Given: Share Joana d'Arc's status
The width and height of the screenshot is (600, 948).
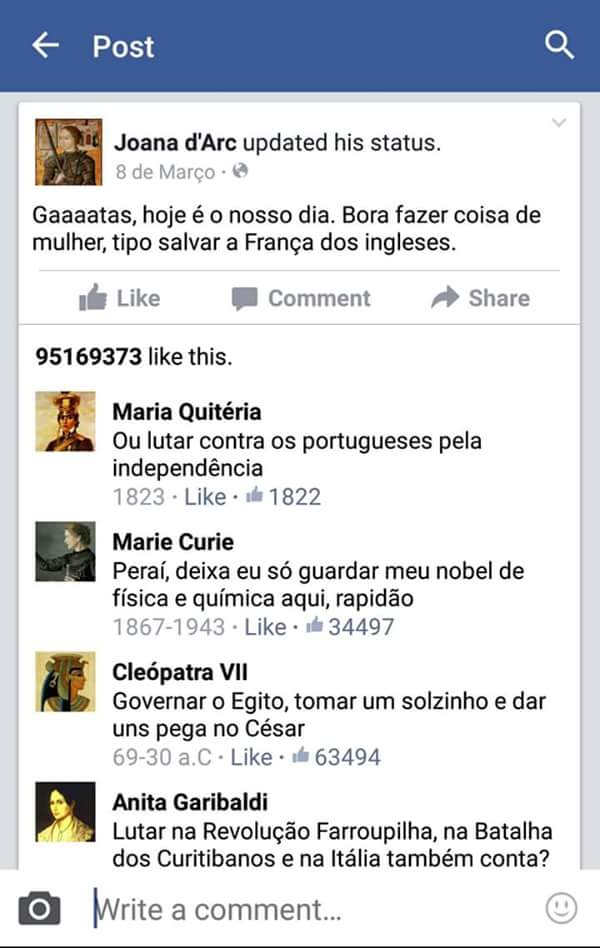Looking at the screenshot, I should [480, 298].
